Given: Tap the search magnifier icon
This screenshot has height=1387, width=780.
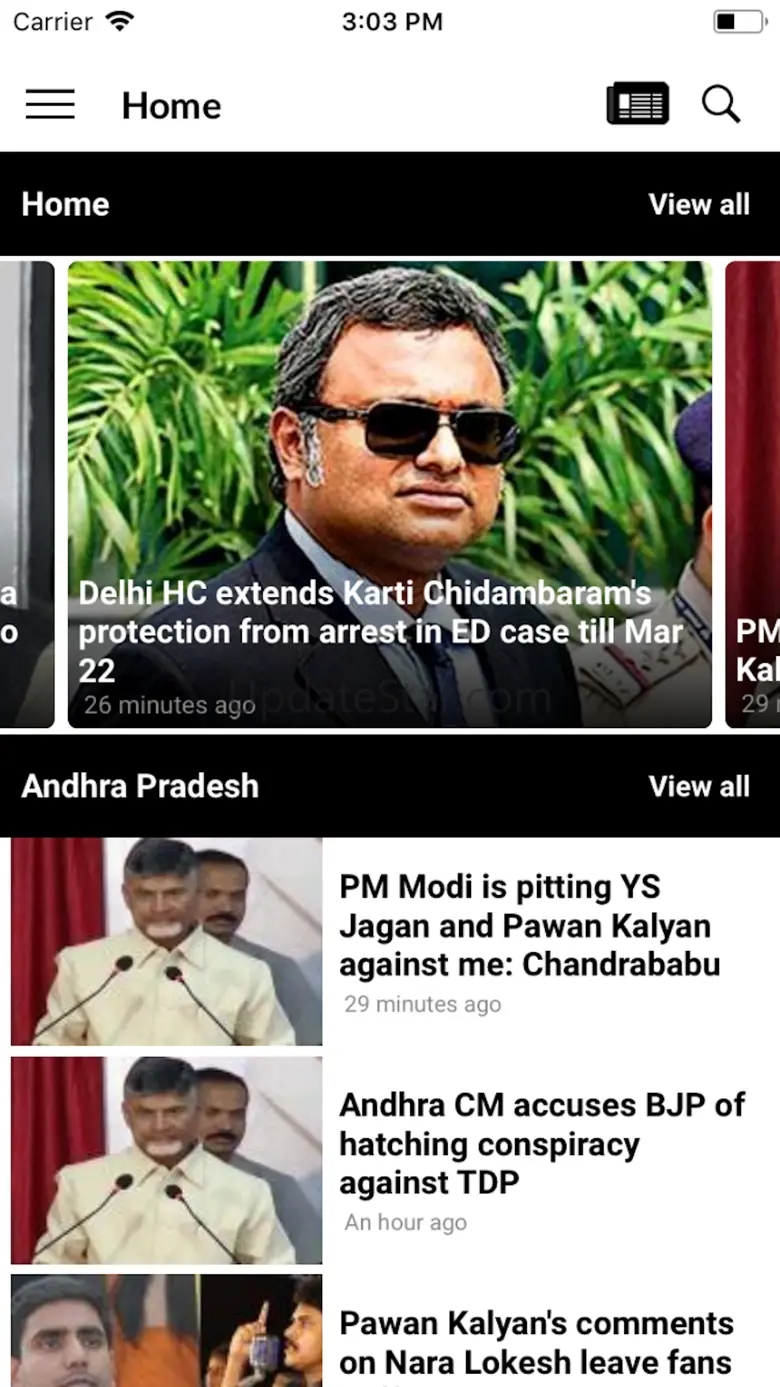Looking at the screenshot, I should point(720,104).
